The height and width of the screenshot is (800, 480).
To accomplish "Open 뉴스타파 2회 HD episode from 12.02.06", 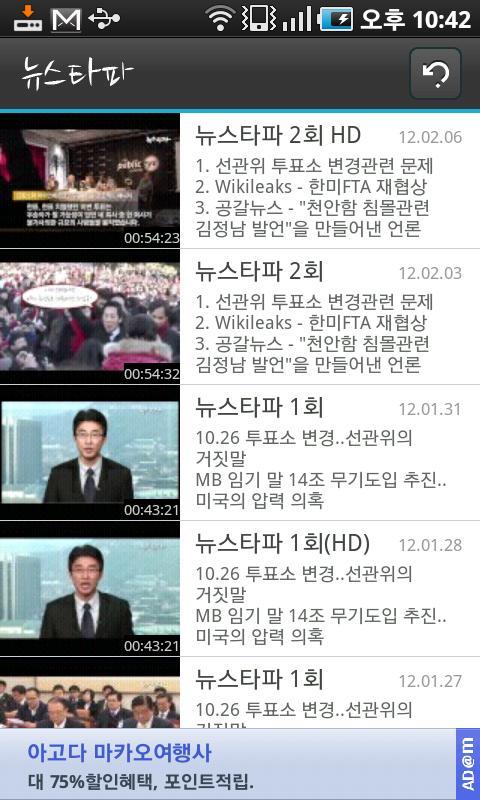I will point(240,181).
